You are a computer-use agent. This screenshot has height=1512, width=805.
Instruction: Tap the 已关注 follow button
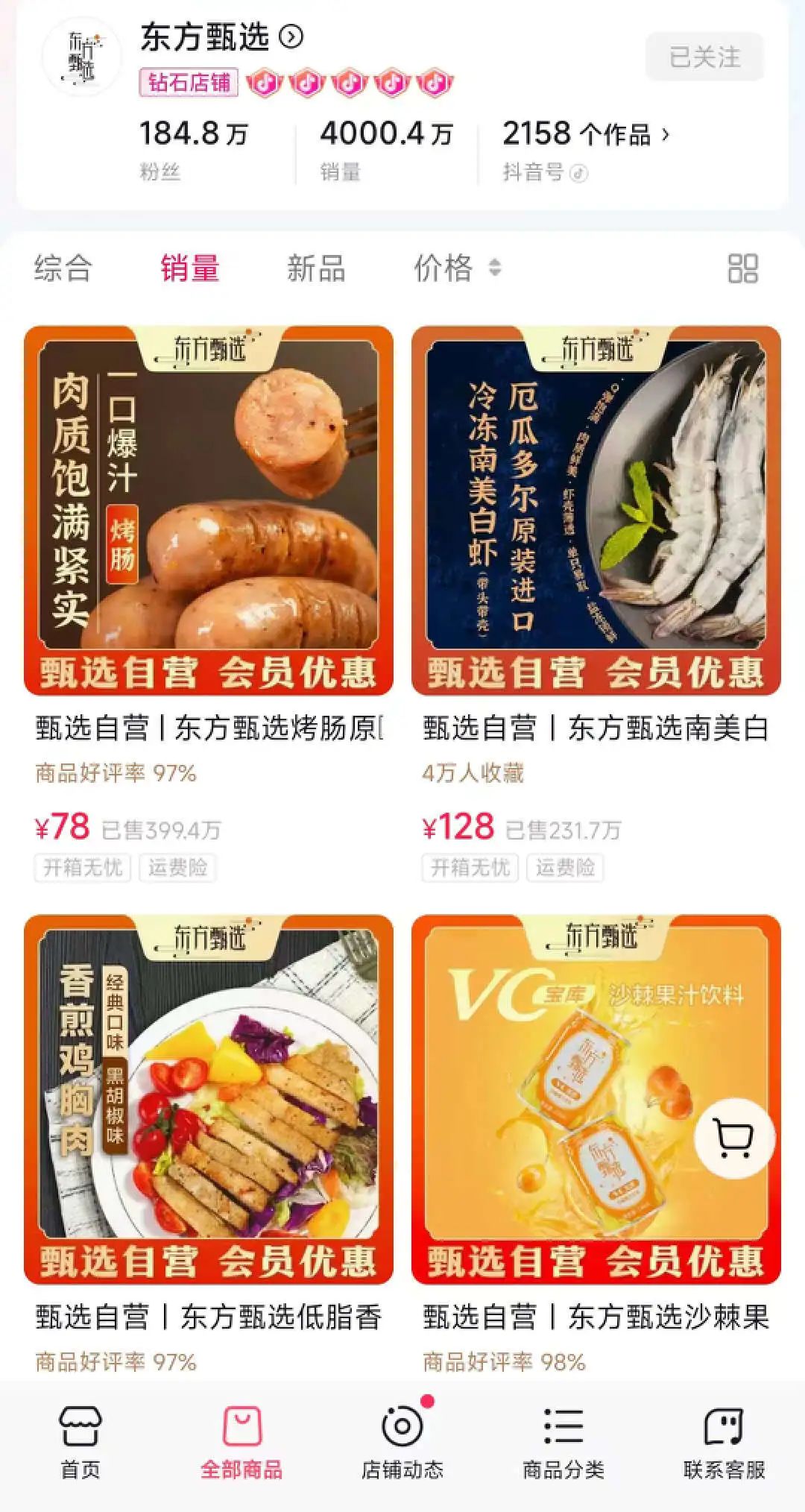[x=704, y=57]
